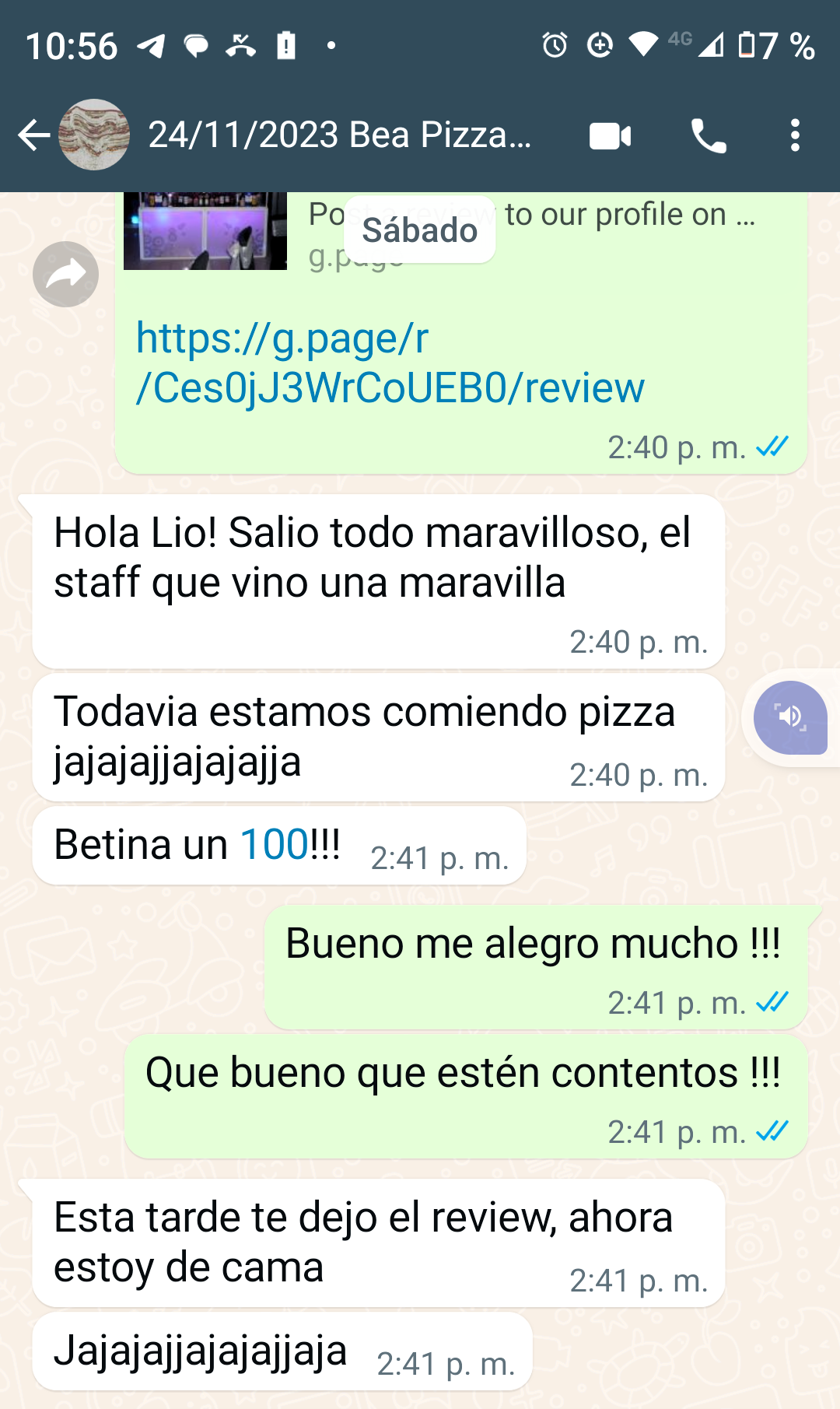The image size is (840, 1409).
Task: Open the 24/11/2023 Bea Pizza contact info
Action: pos(340,135)
